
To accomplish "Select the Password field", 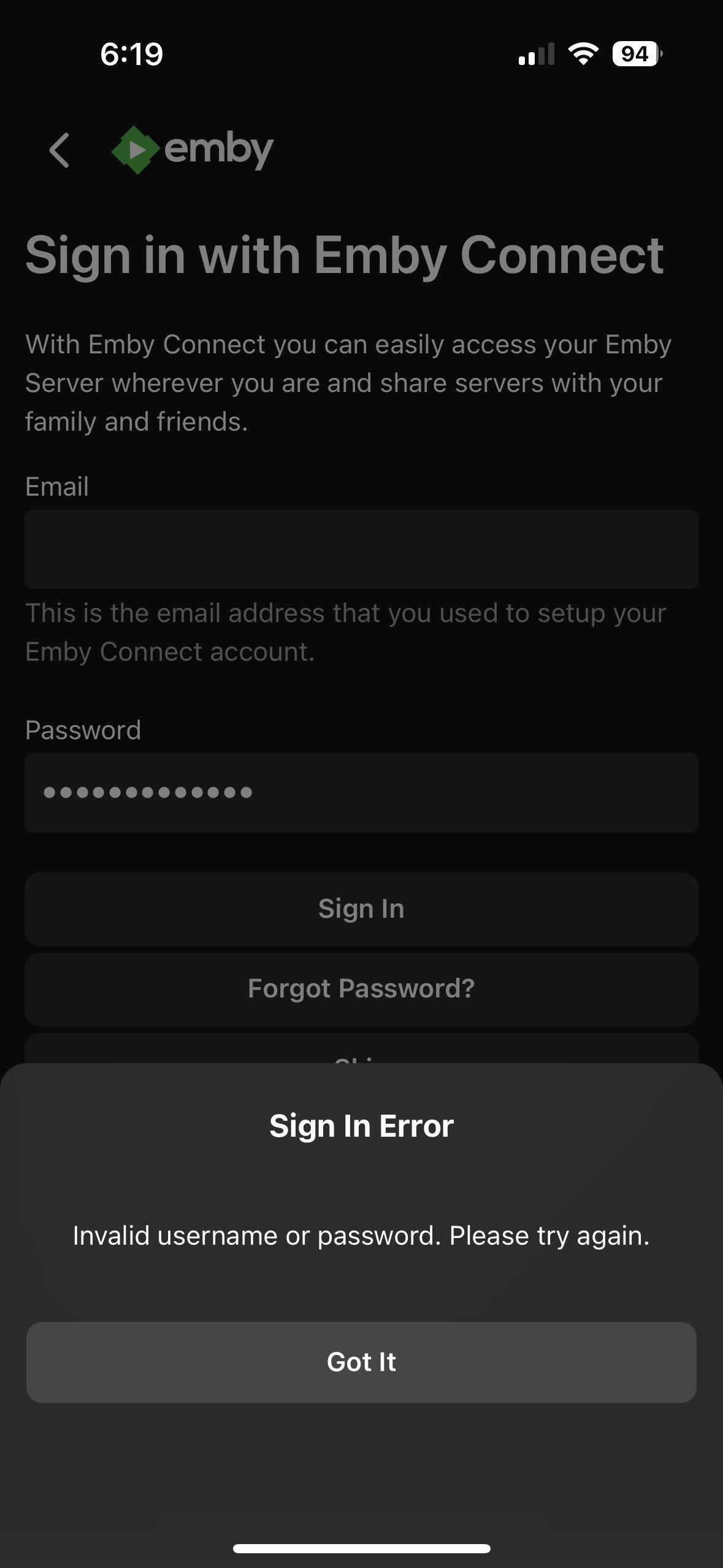I will pyautogui.click(x=361, y=792).
